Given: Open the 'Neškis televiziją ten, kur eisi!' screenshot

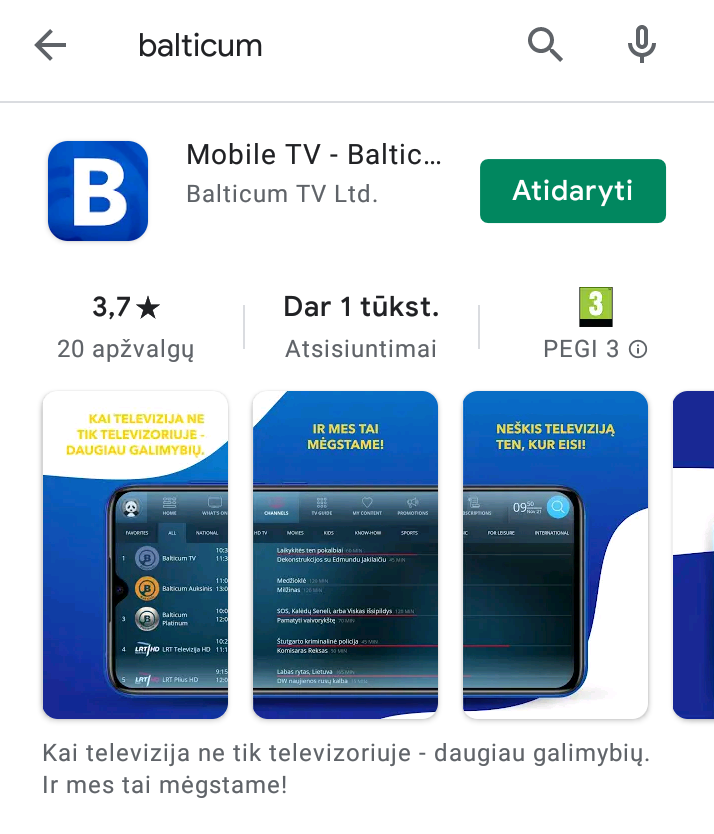Looking at the screenshot, I should tap(555, 555).
